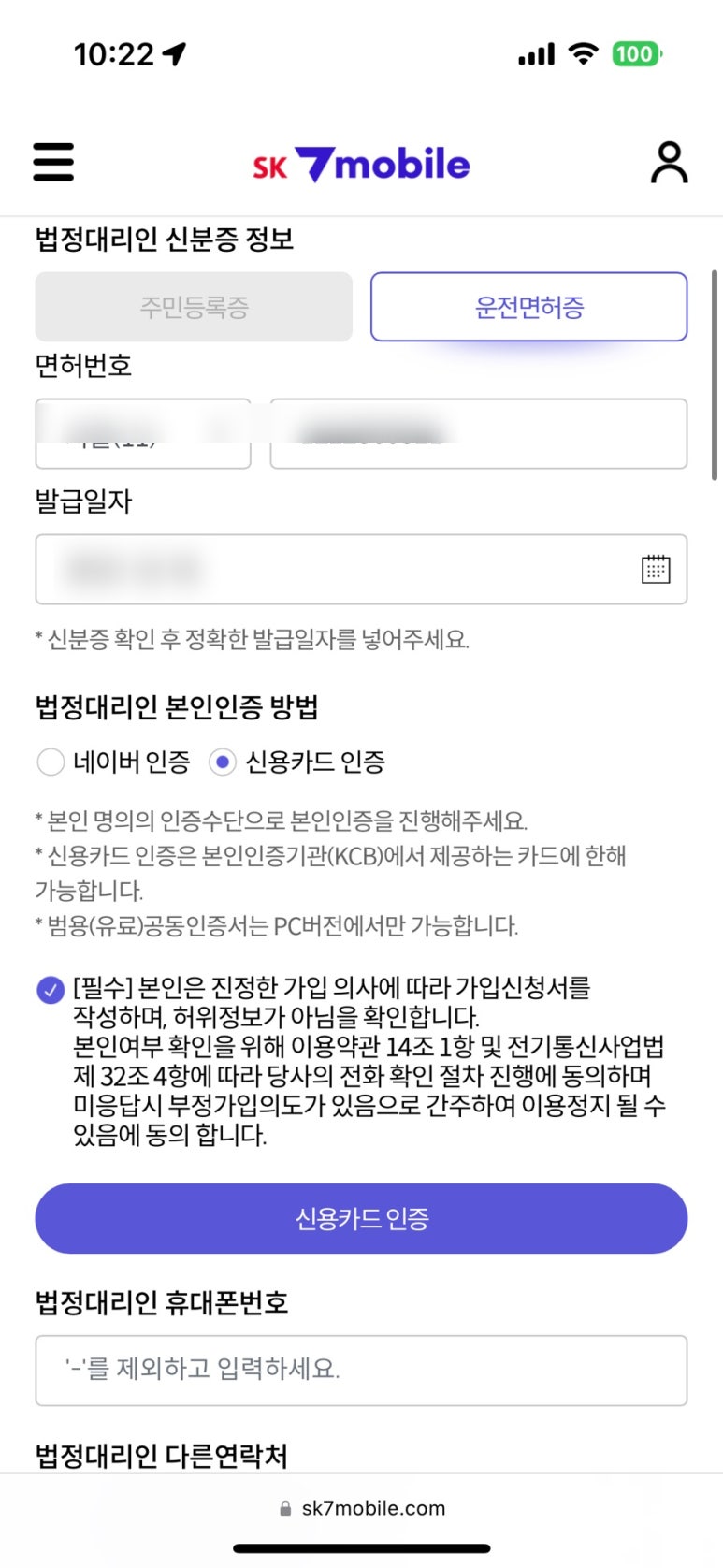Tap the sk7mobile.com address bar
Viewport: 723px width, 1568px height.
point(363,1508)
